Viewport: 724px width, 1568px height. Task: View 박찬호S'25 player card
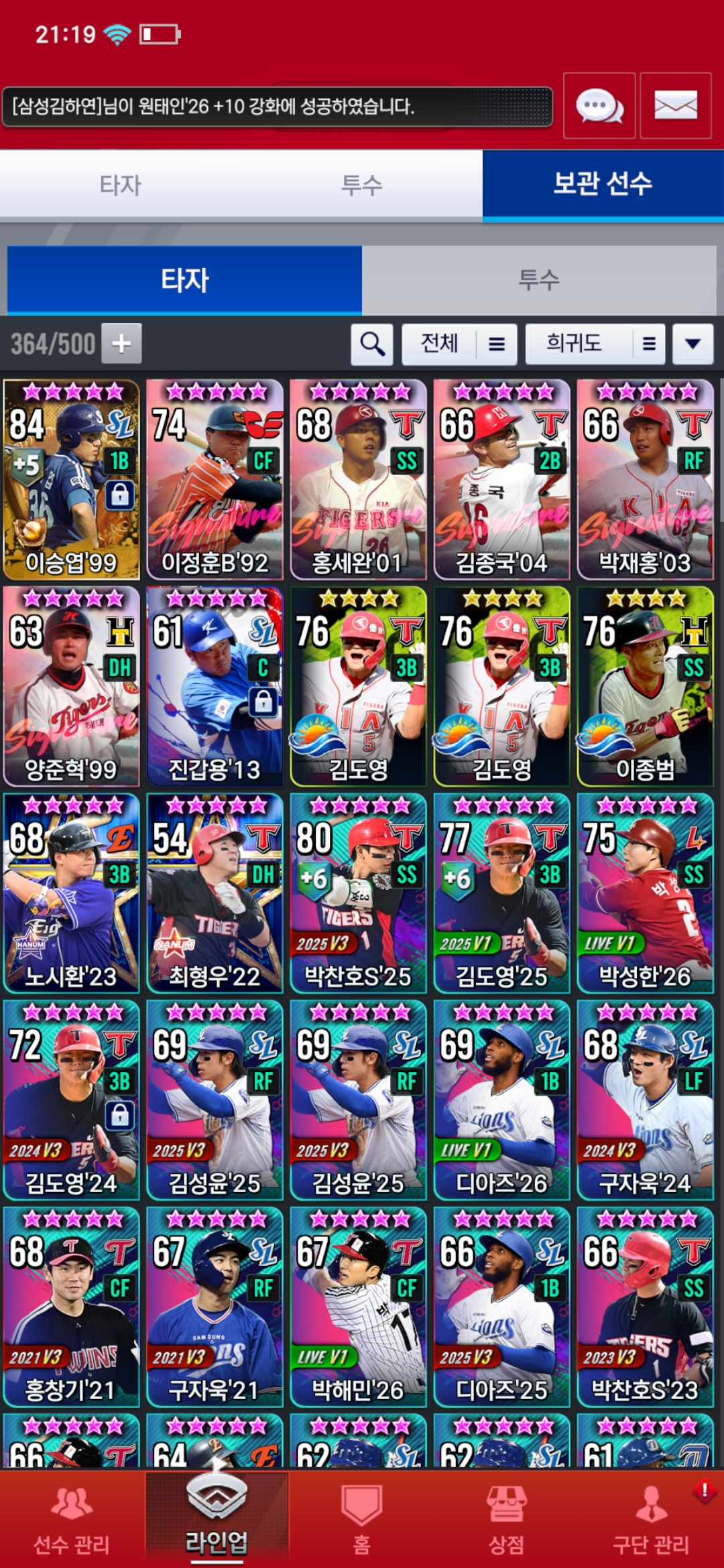358,893
